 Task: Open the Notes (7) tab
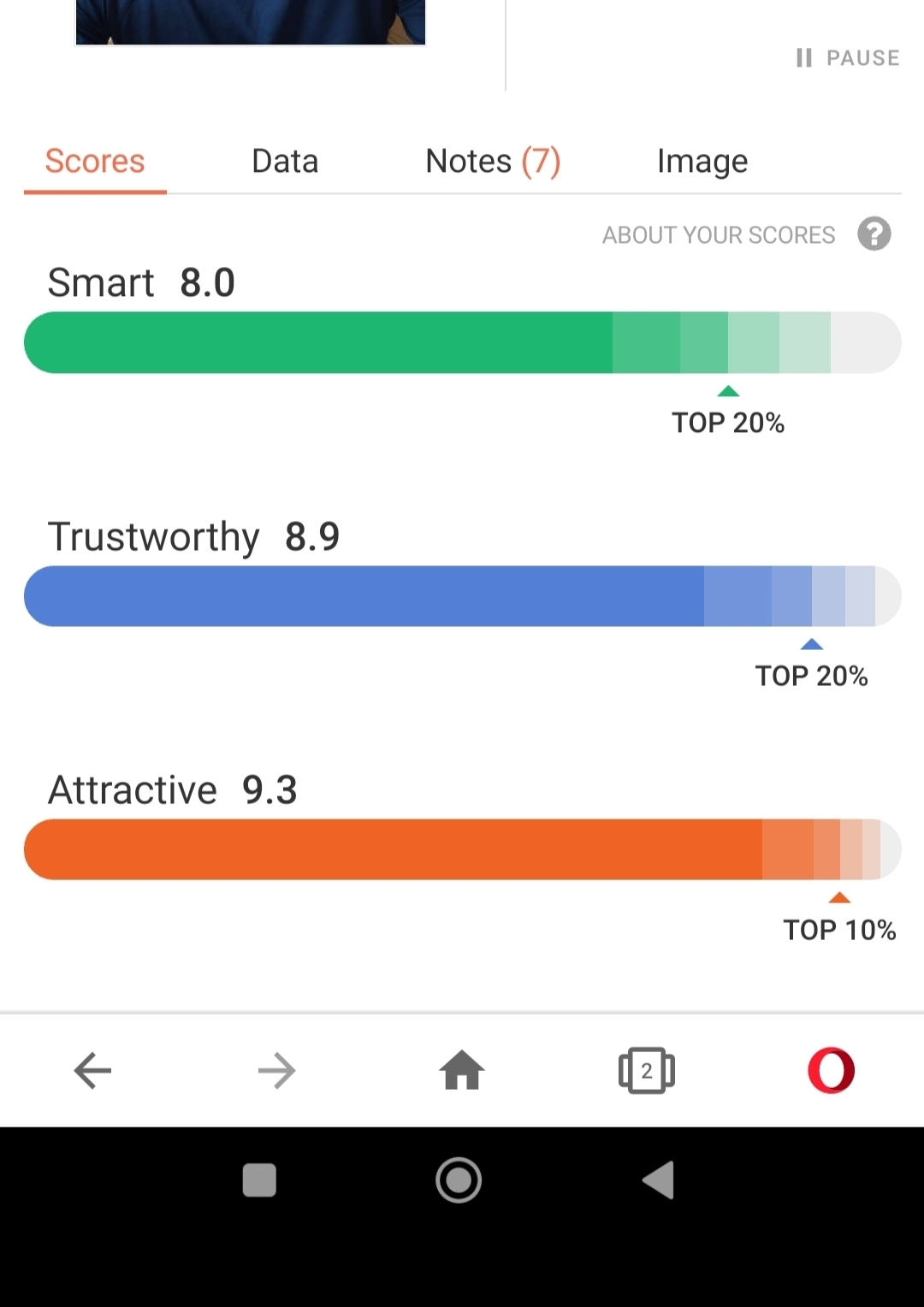pyautogui.click(x=493, y=161)
